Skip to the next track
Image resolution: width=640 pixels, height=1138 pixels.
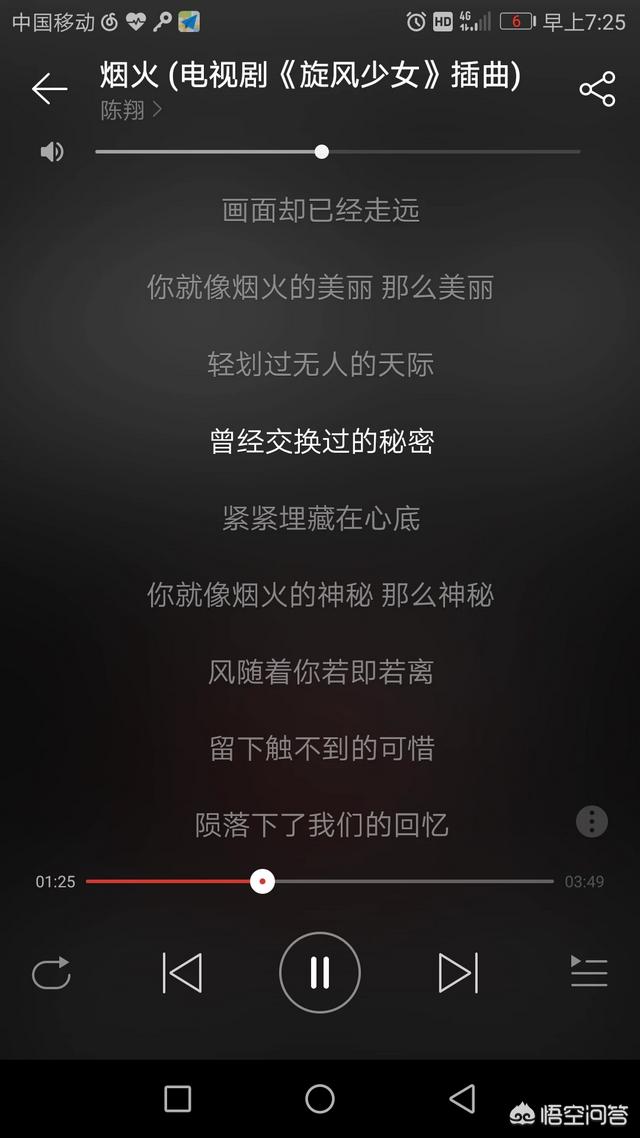(x=459, y=973)
